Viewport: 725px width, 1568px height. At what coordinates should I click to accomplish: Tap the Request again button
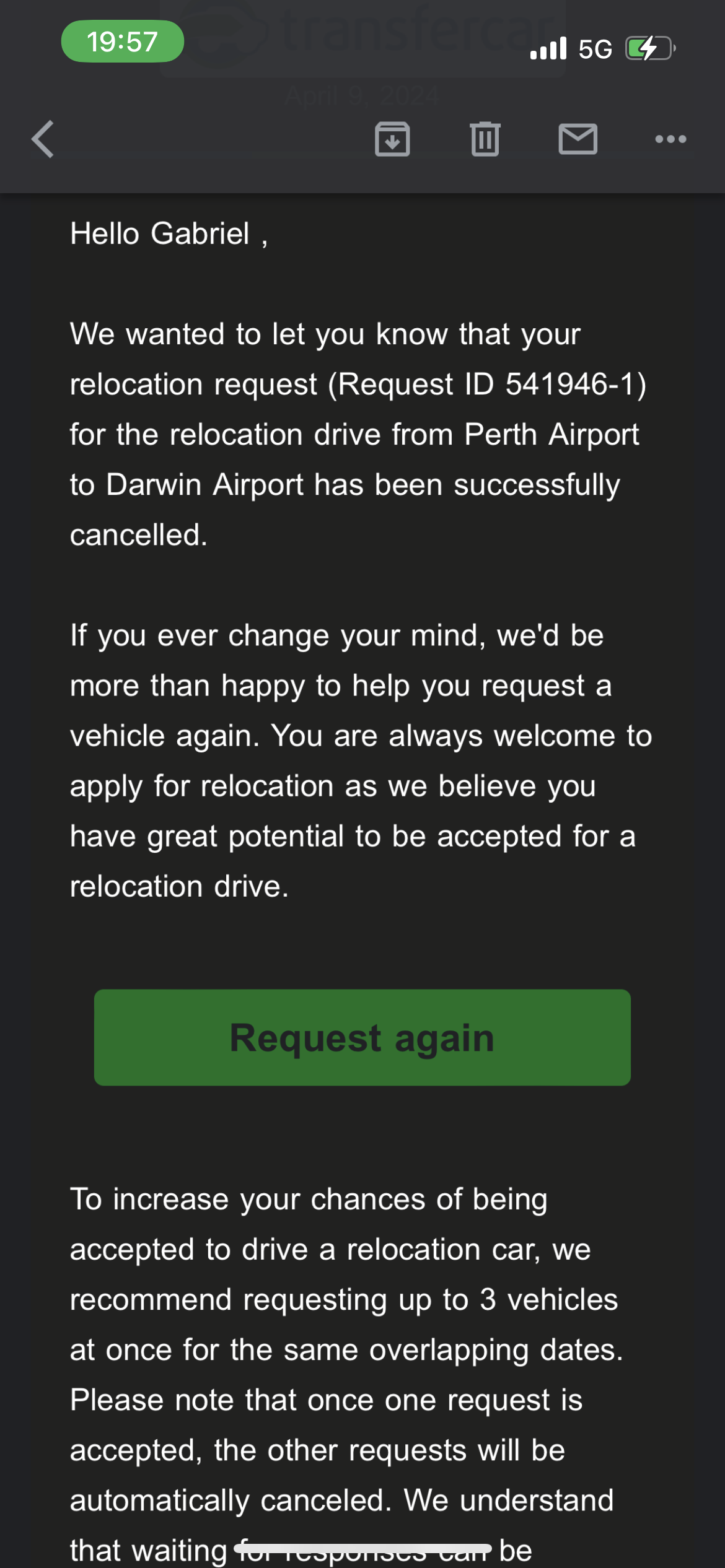coord(362,1037)
